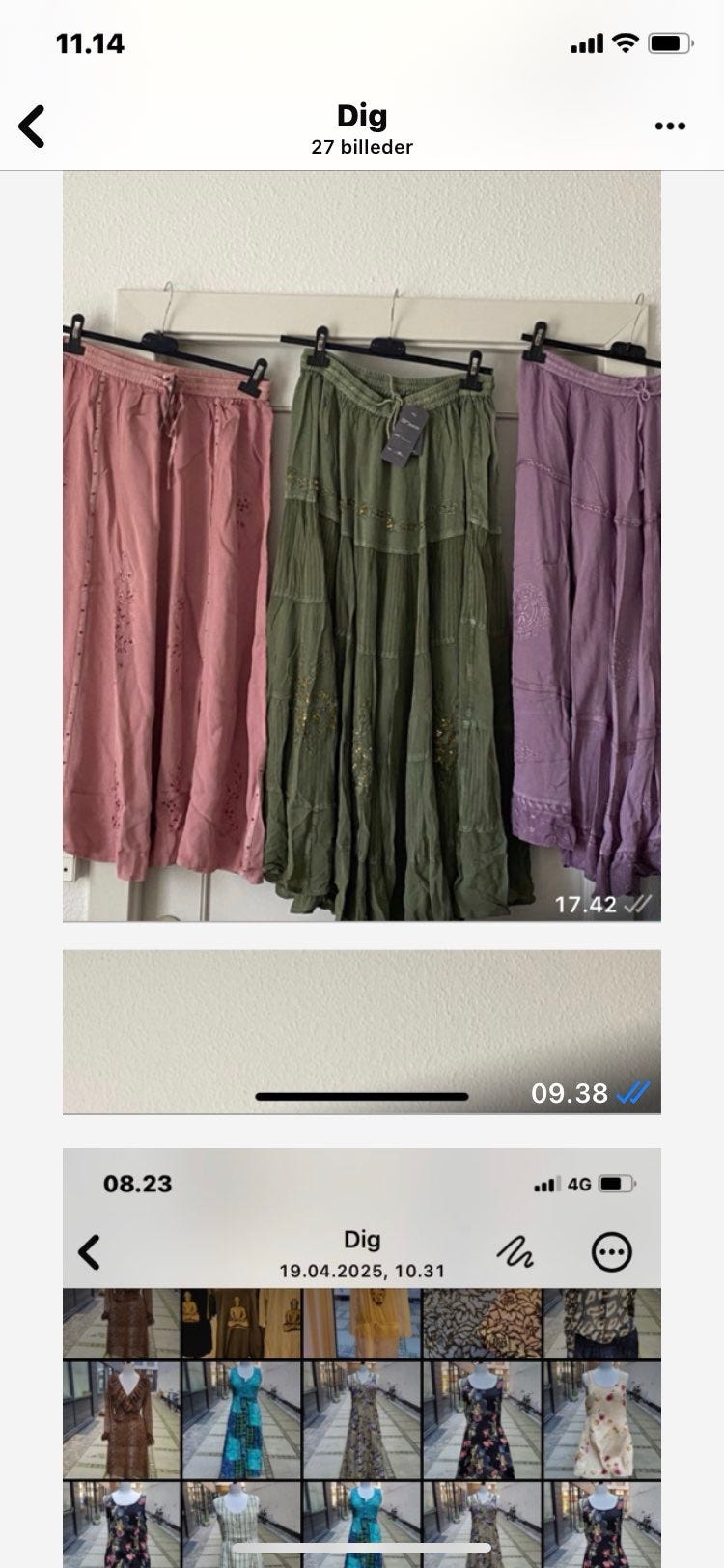Open the screenshot image showing dress thumbnails
The image size is (724, 1568).
(362, 1357)
